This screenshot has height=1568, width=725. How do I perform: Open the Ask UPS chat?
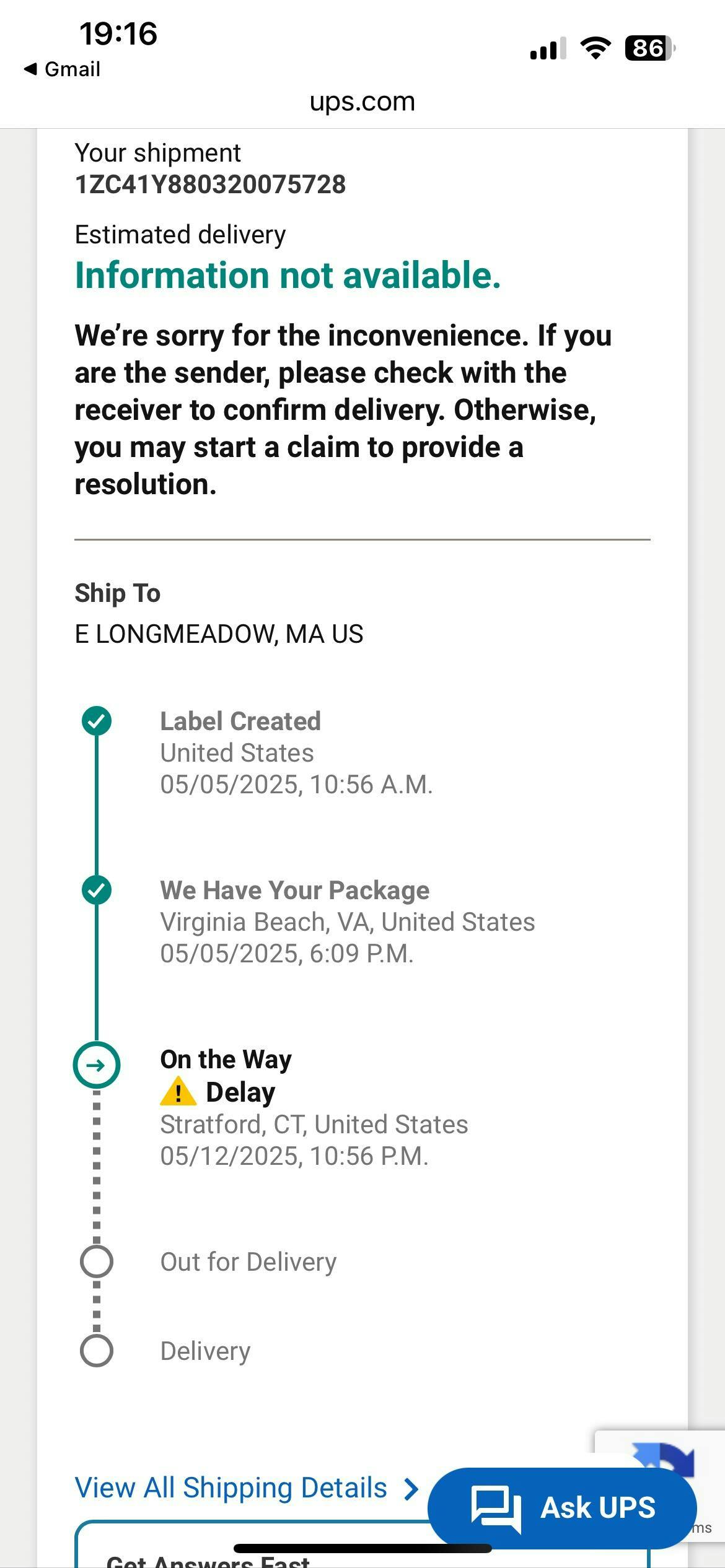[x=562, y=1507]
